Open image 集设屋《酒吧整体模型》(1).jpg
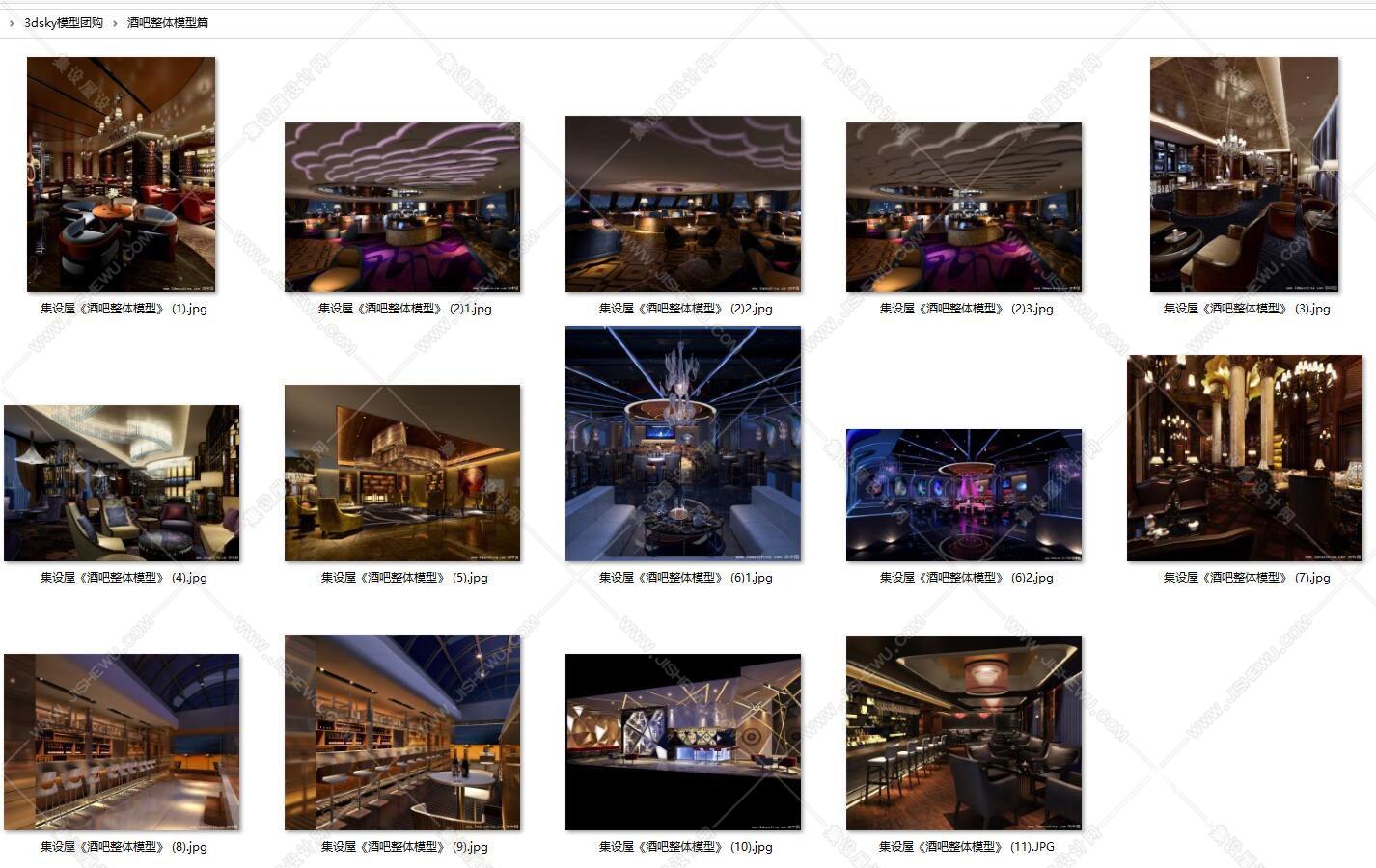Viewport: 1376px width, 868px height. 121,175
